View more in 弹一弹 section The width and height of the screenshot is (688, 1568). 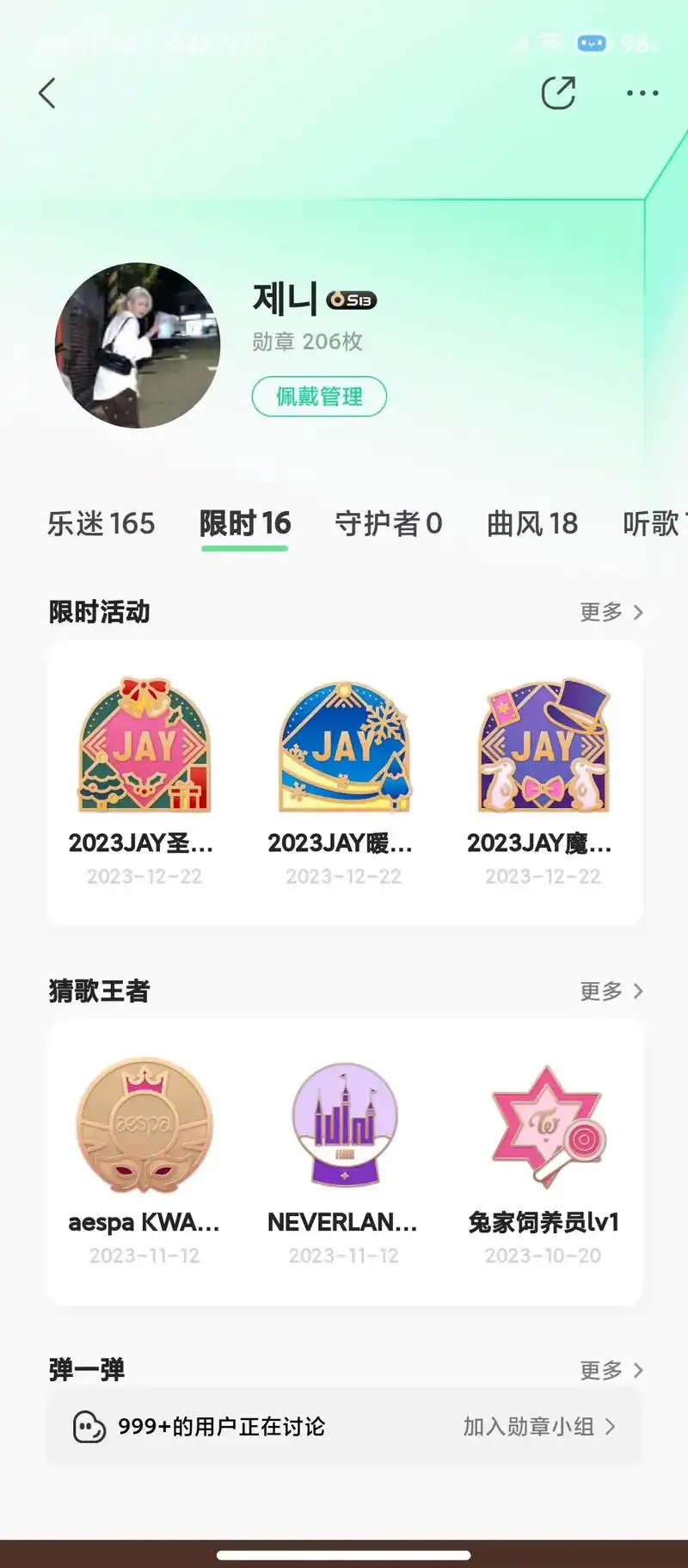tap(611, 1369)
